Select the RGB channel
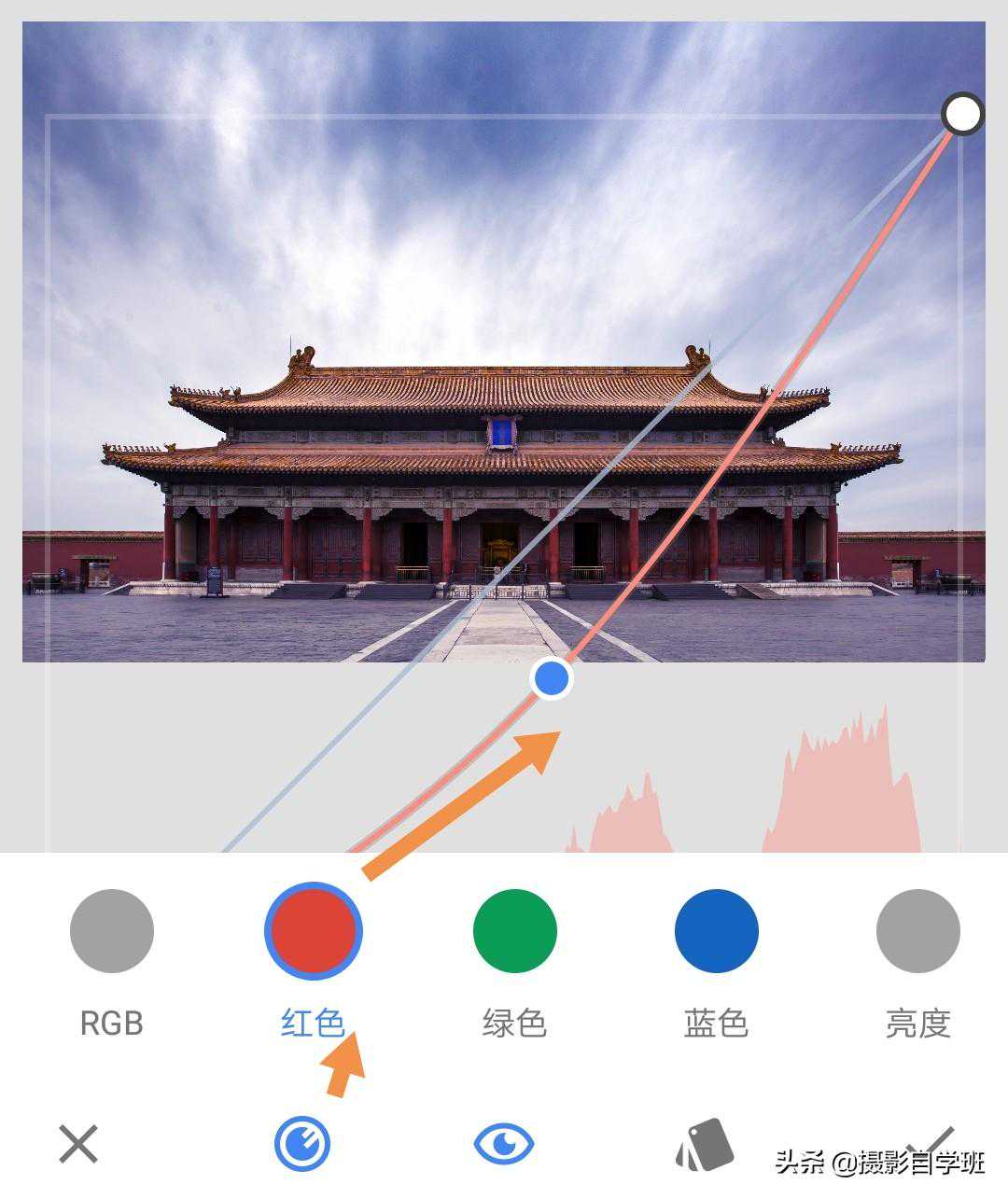Screen dimensions: 1008x1198 tap(112, 931)
